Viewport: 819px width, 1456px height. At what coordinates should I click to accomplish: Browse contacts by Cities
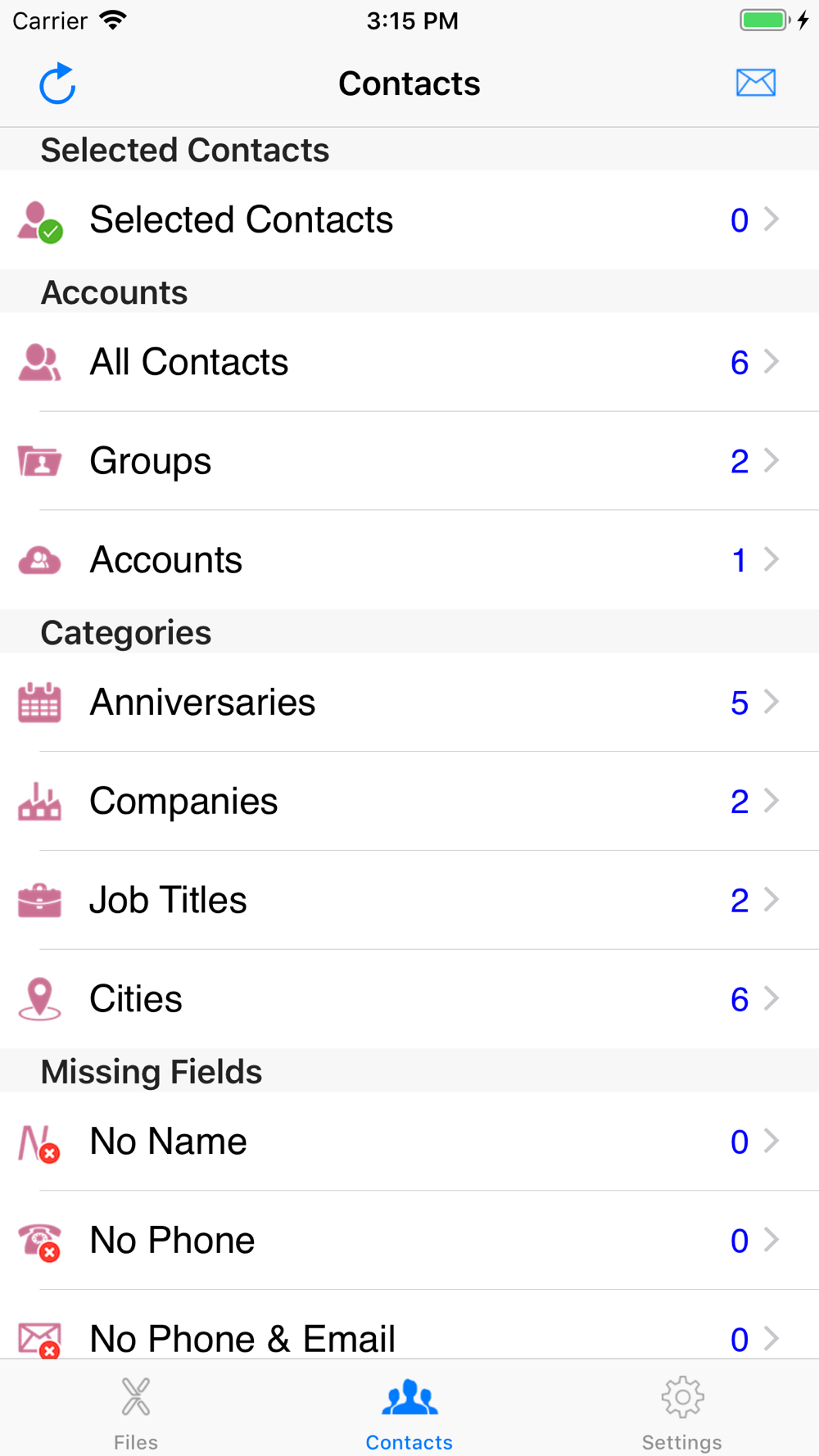(409, 999)
